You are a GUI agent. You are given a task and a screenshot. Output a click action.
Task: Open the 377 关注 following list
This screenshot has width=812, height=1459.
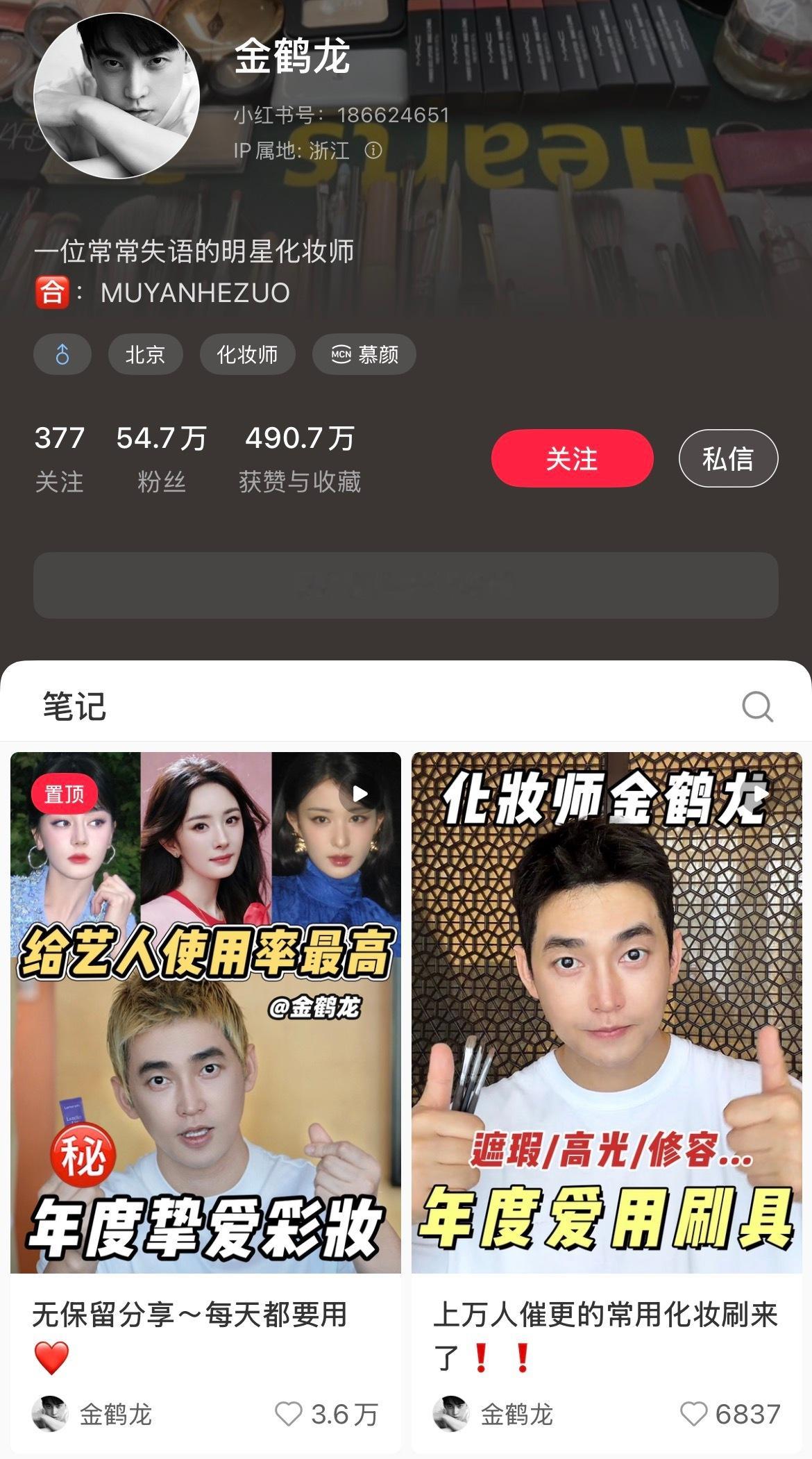click(59, 456)
